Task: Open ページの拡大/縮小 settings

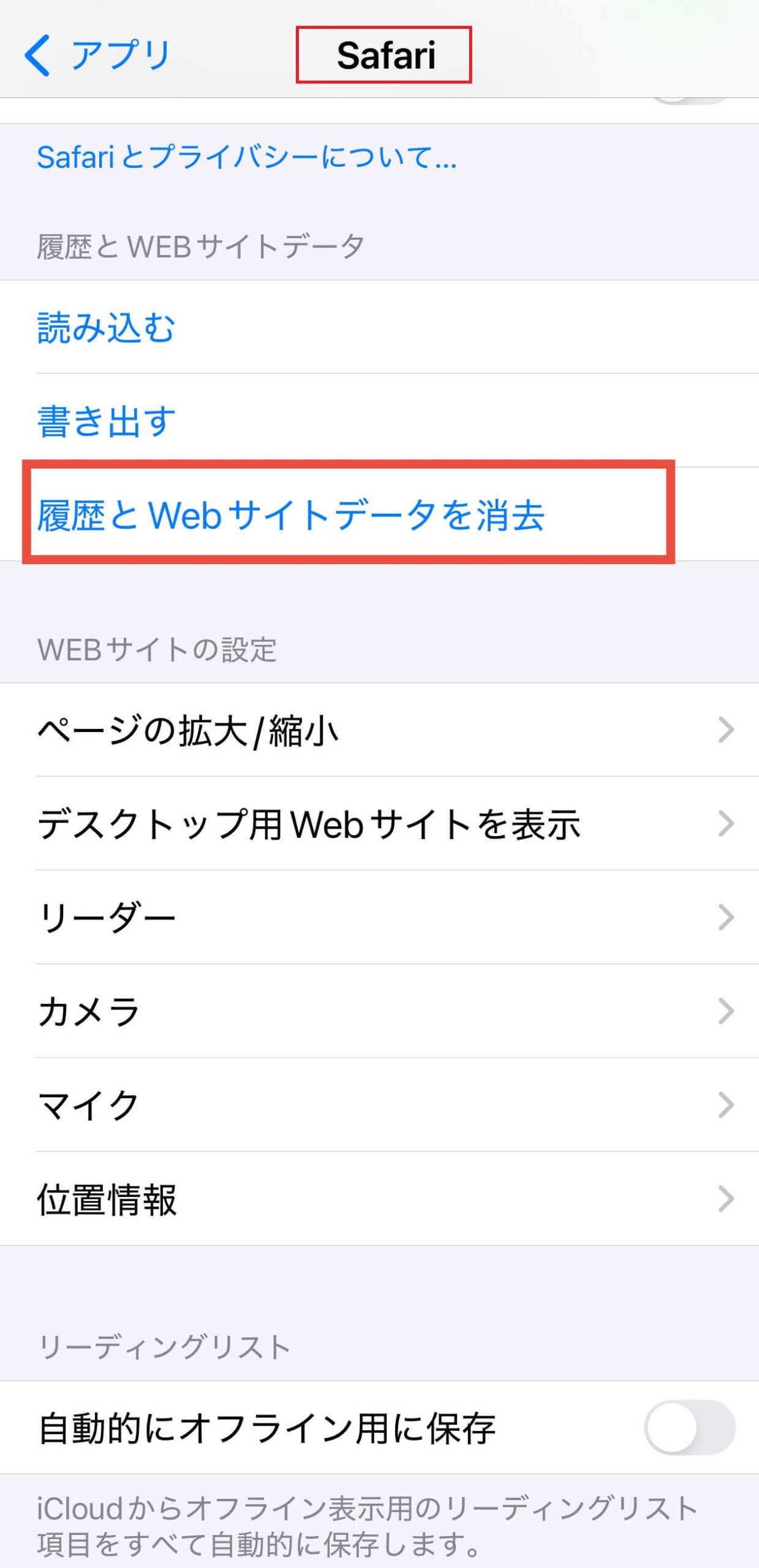Action: click(379, 730)
